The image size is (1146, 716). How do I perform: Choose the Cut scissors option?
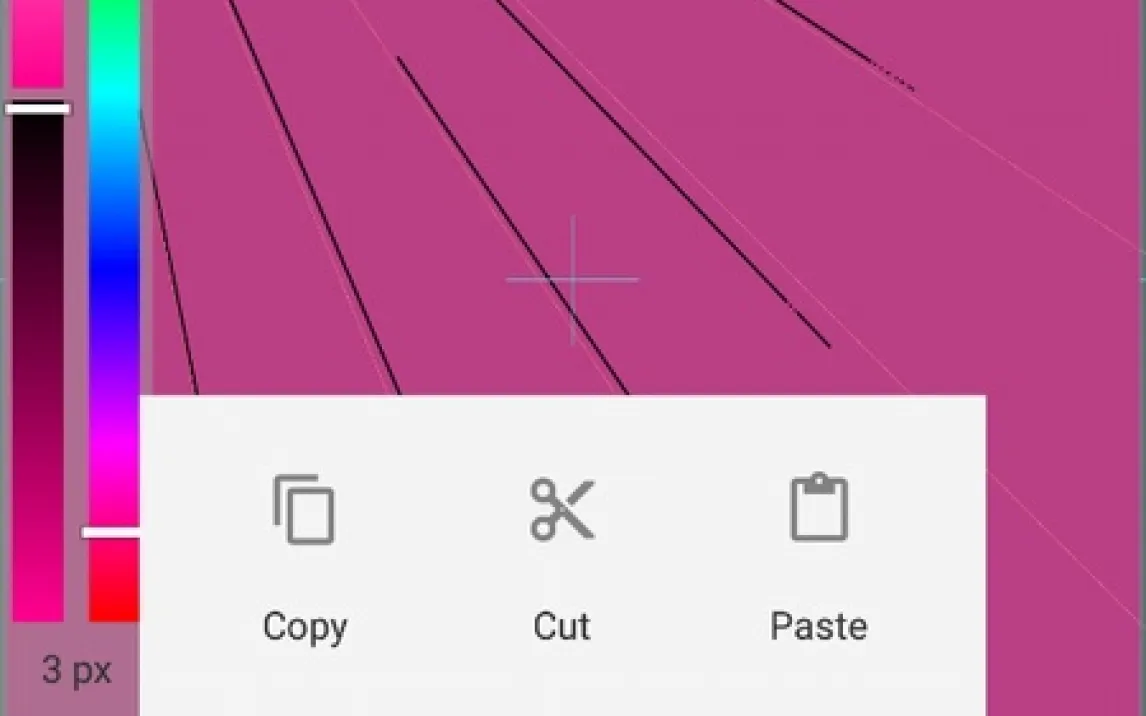click(x=562, y=555)
